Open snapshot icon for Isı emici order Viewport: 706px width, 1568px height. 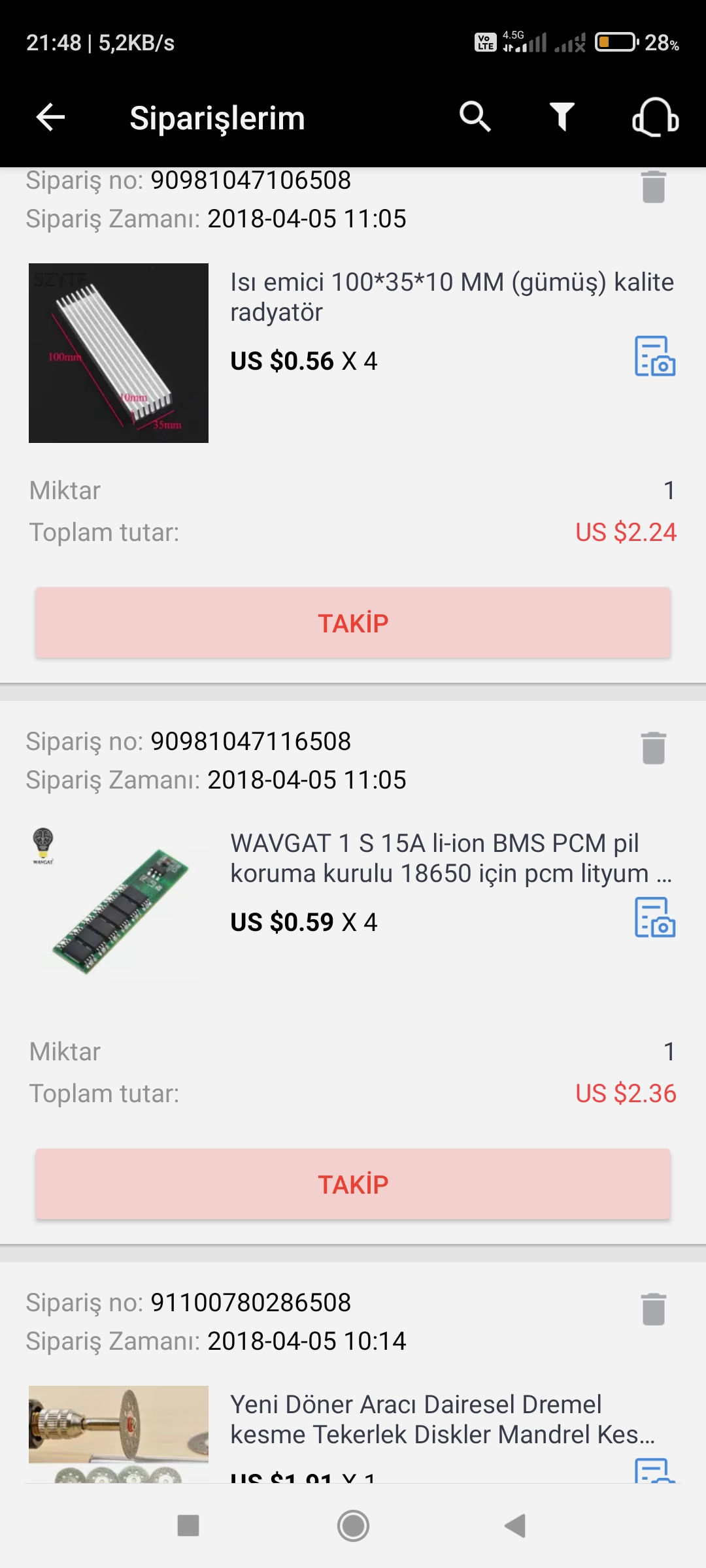tap(654, 356)
